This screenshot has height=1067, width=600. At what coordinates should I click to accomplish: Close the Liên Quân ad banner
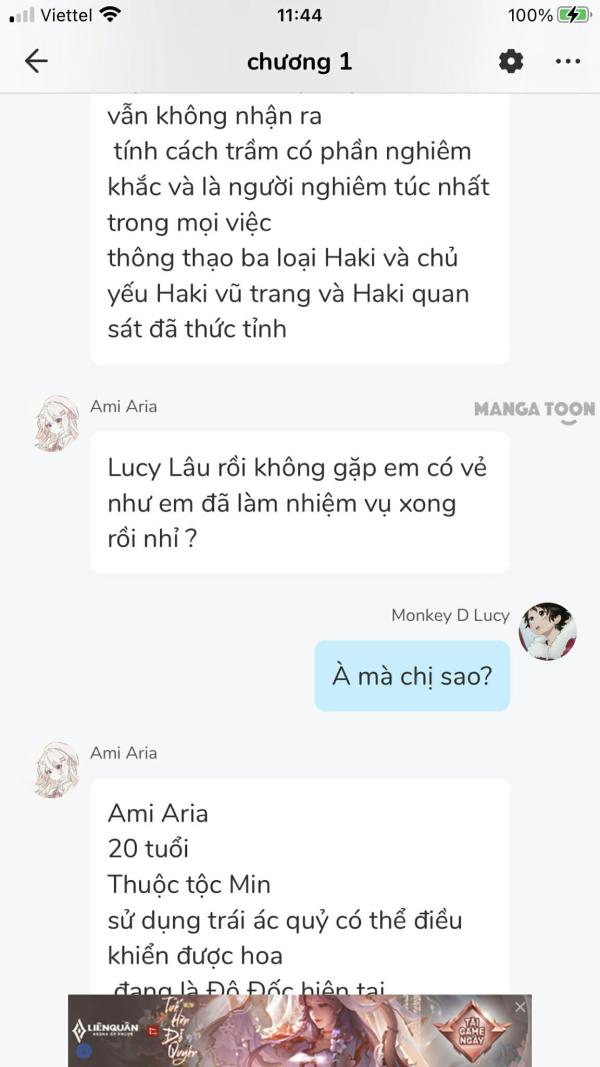point(520,1006)
